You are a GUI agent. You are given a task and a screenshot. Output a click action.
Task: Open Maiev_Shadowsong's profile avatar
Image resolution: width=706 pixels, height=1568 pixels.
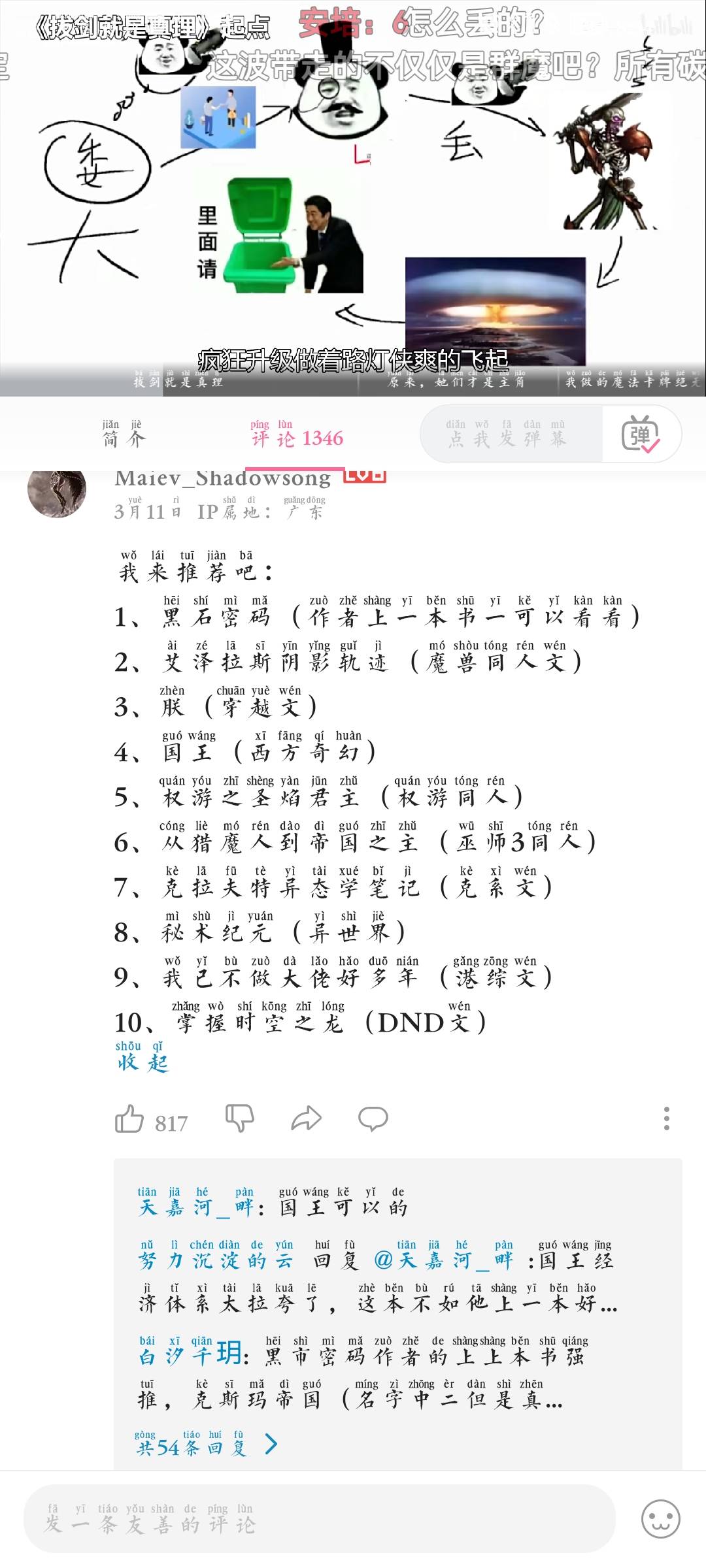click(57, 490)
